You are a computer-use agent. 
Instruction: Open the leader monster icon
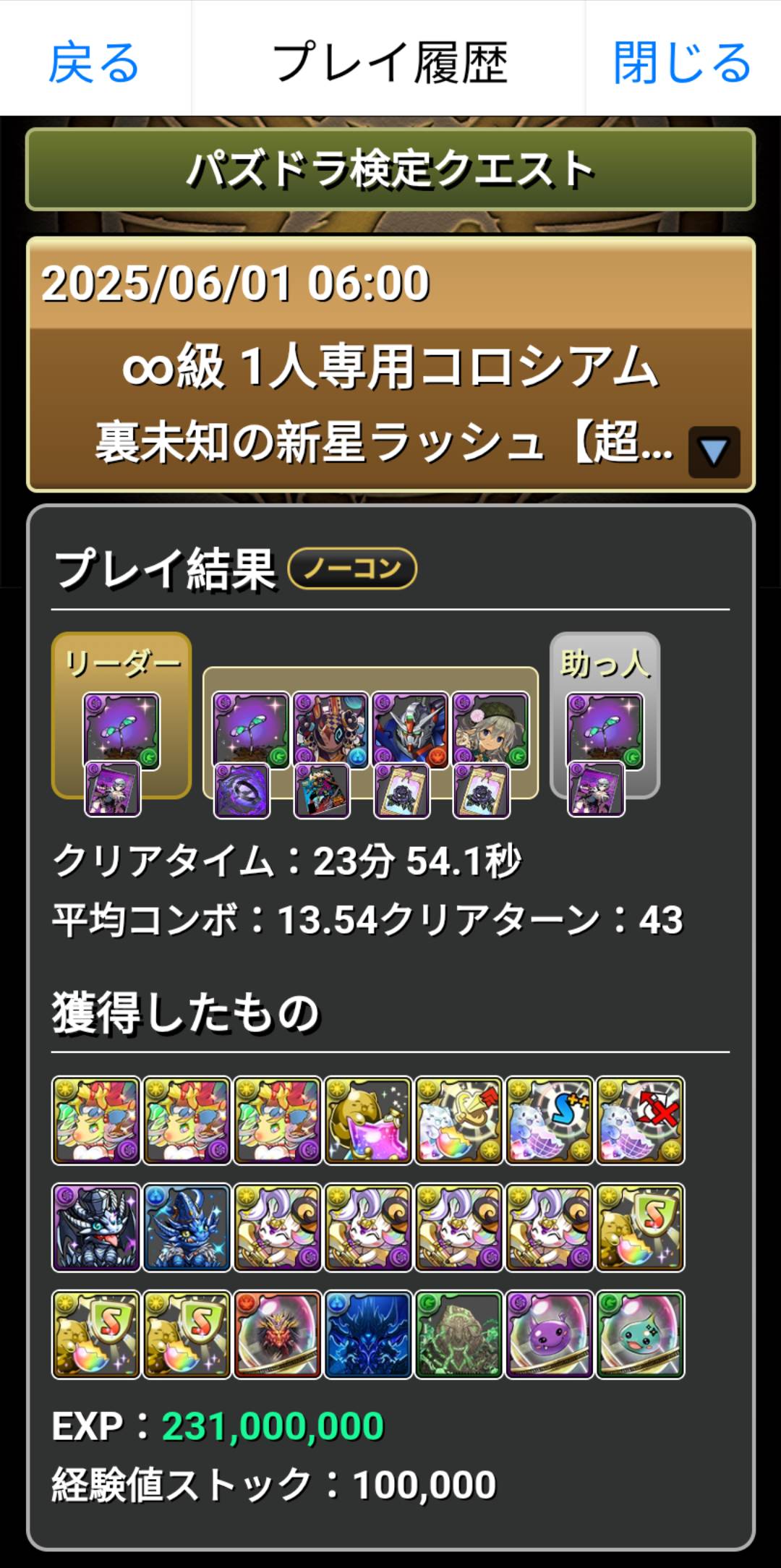tap(121, 730)
